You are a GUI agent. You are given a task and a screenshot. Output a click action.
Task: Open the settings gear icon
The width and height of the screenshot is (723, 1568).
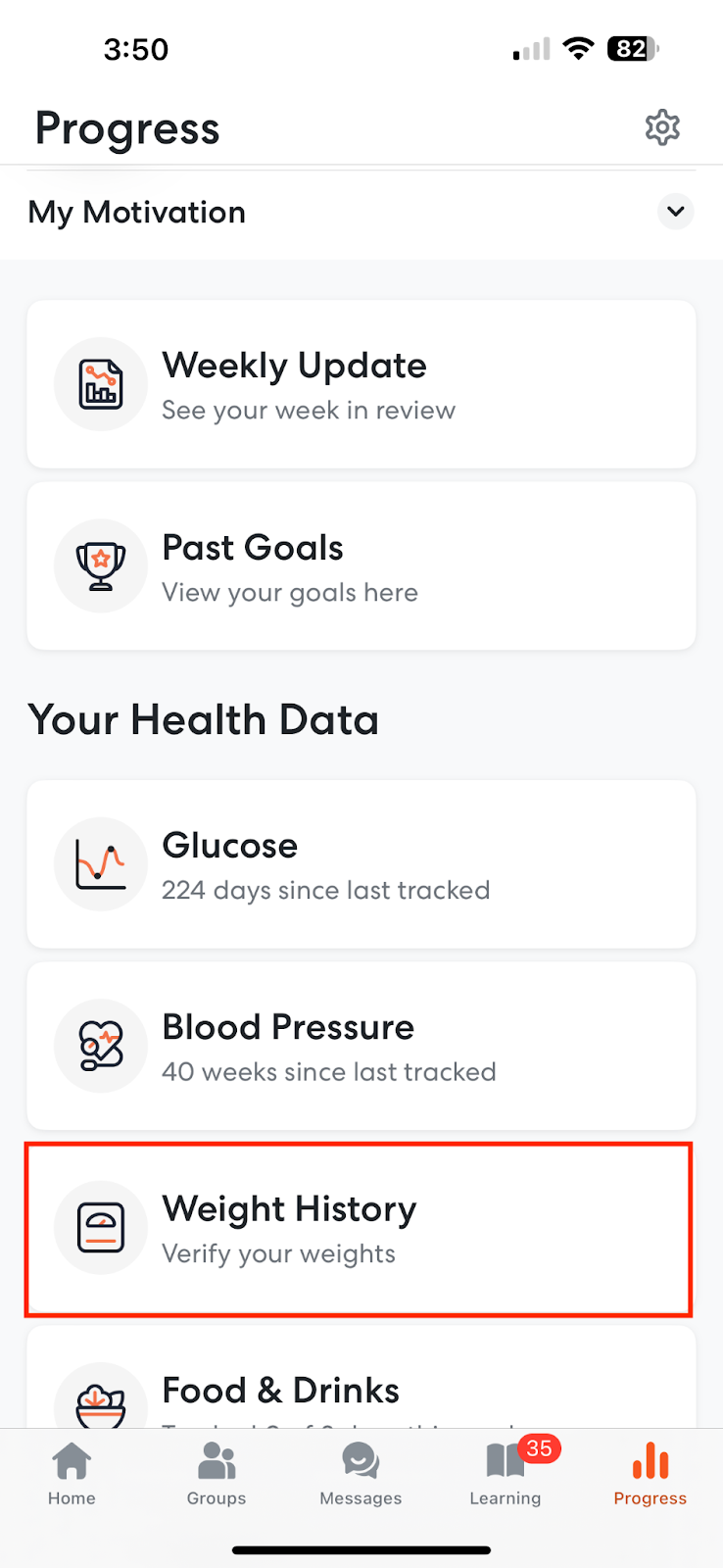662,127
